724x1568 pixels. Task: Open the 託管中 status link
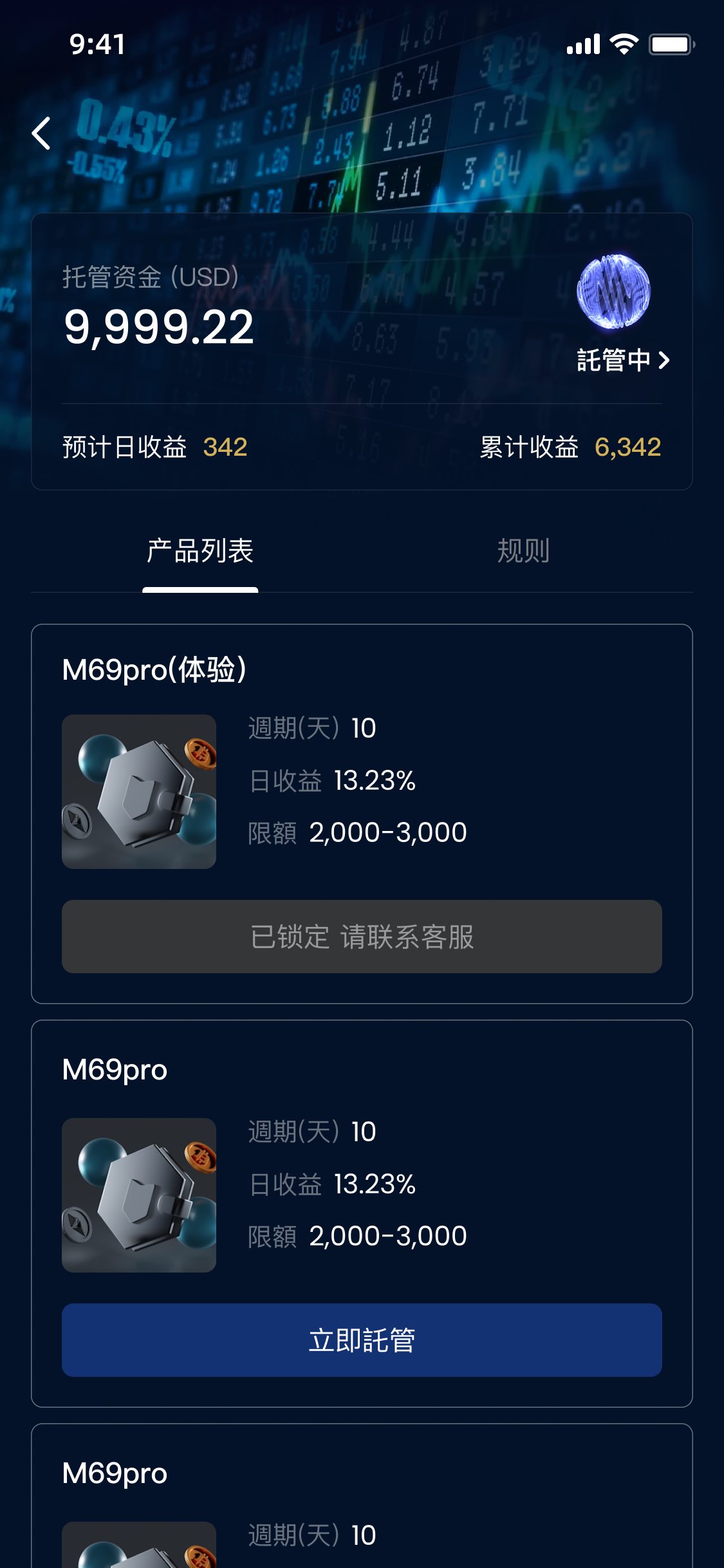pos(622,360)
